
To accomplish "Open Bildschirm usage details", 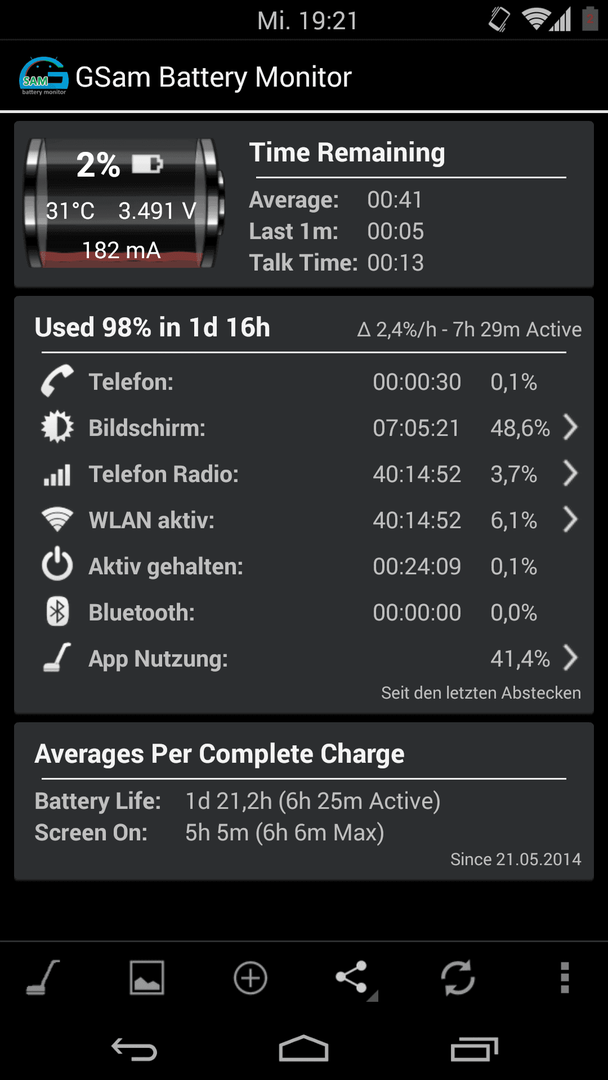I will 304,428.
